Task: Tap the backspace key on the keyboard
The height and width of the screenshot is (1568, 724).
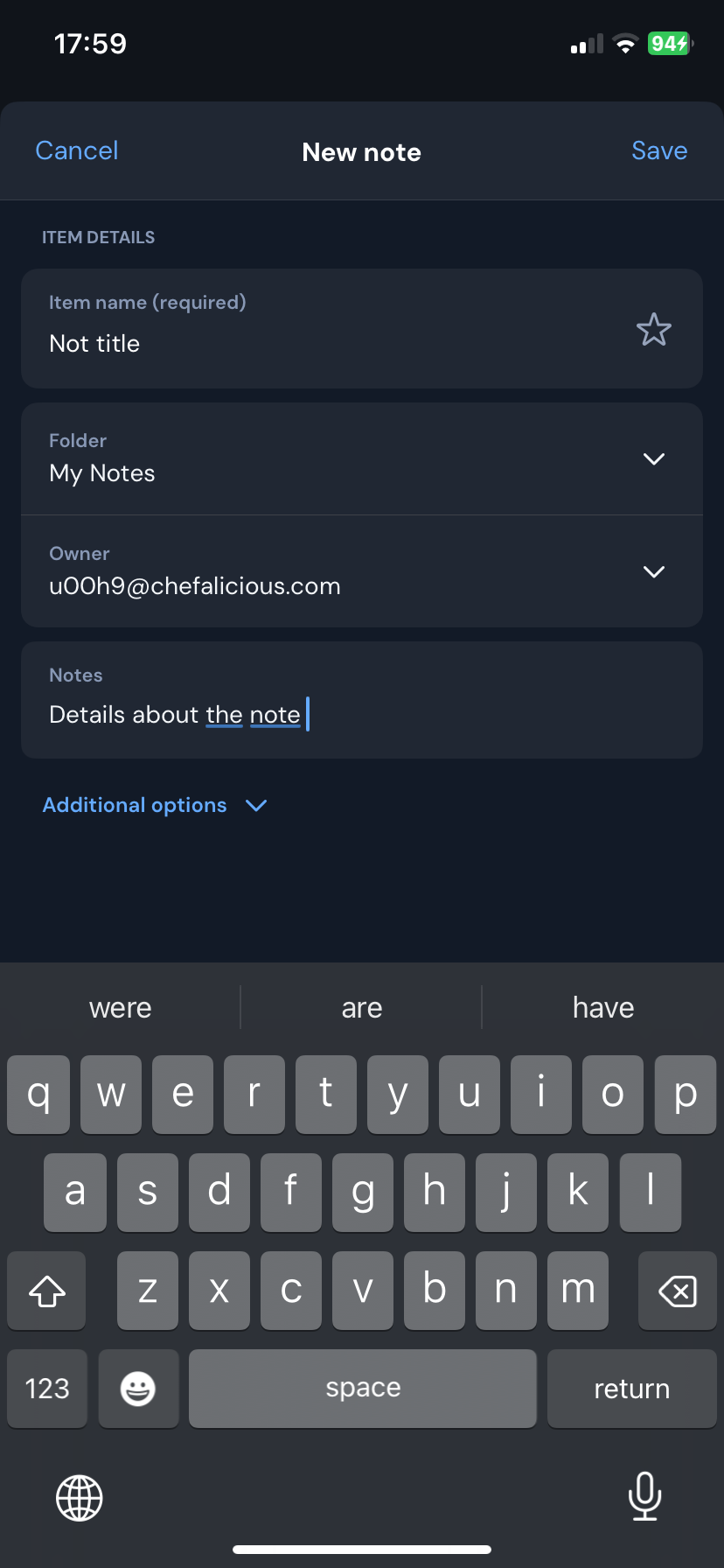Action: coord(677,1290)
